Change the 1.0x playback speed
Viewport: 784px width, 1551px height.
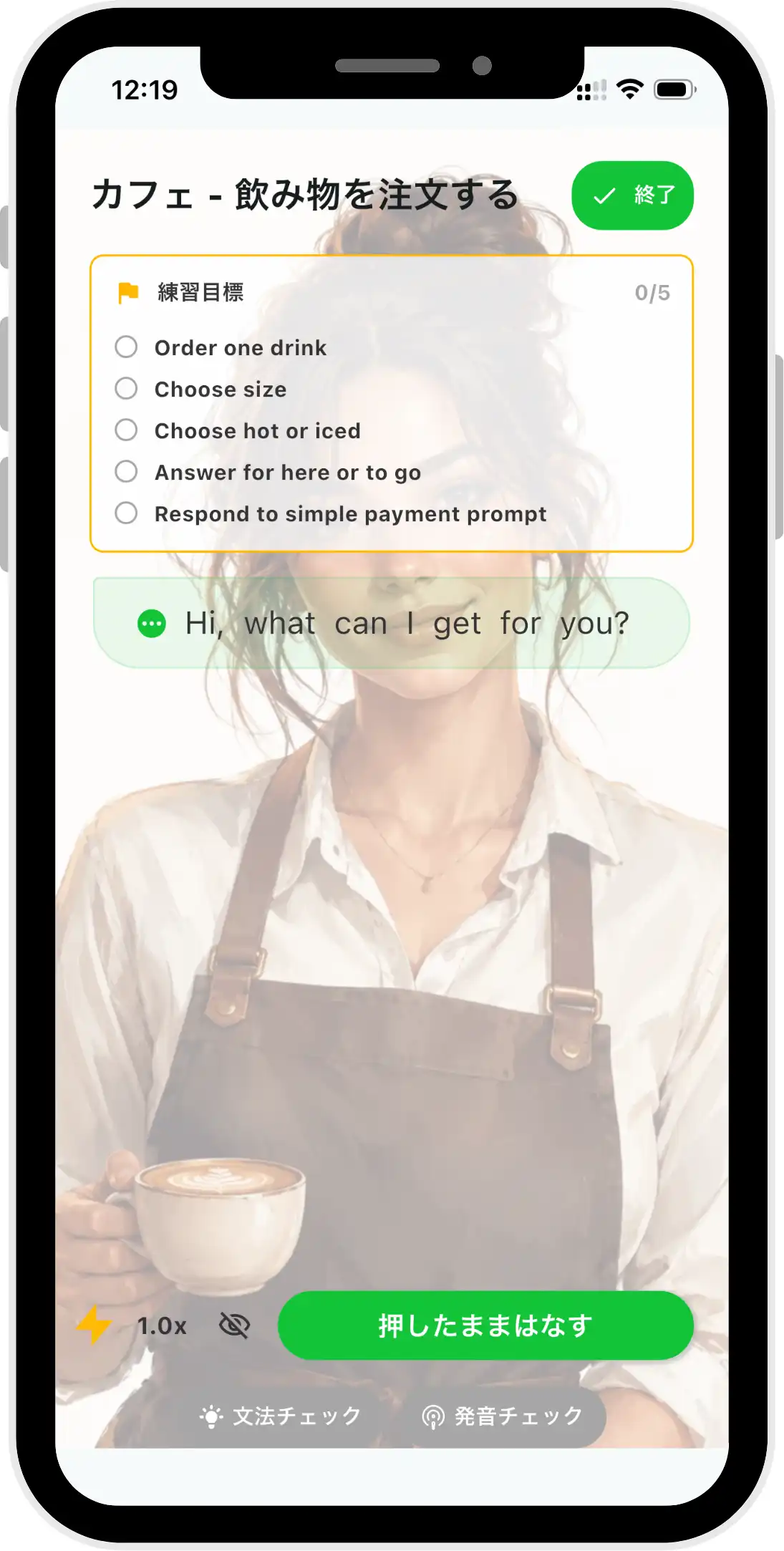[162, 1326]
